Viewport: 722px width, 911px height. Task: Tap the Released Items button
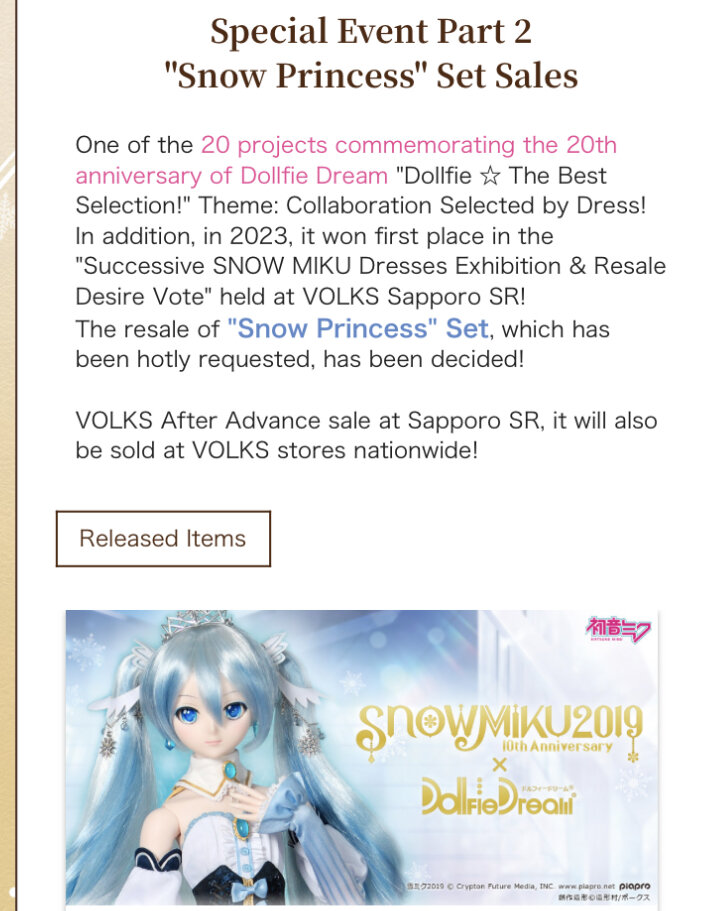[x=163, y=539]
